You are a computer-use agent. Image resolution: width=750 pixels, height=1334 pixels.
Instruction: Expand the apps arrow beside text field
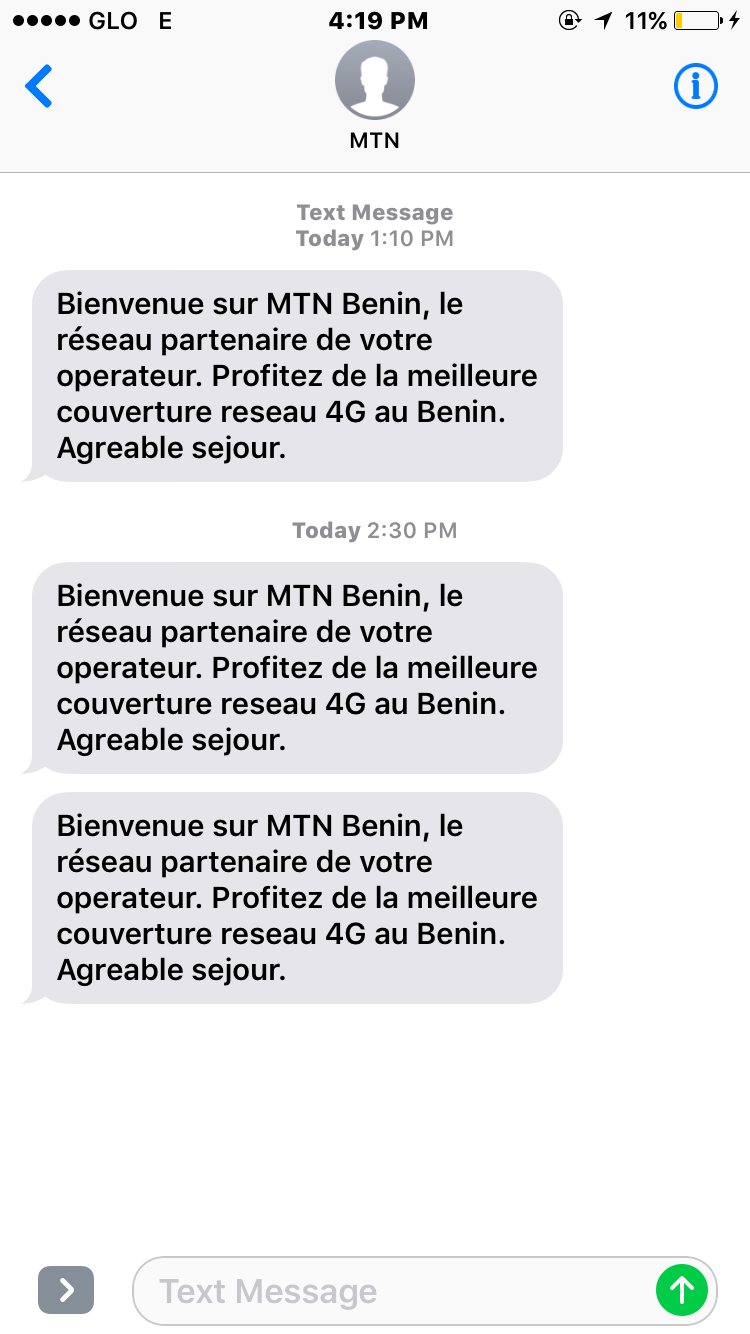tap(66, 1290)
